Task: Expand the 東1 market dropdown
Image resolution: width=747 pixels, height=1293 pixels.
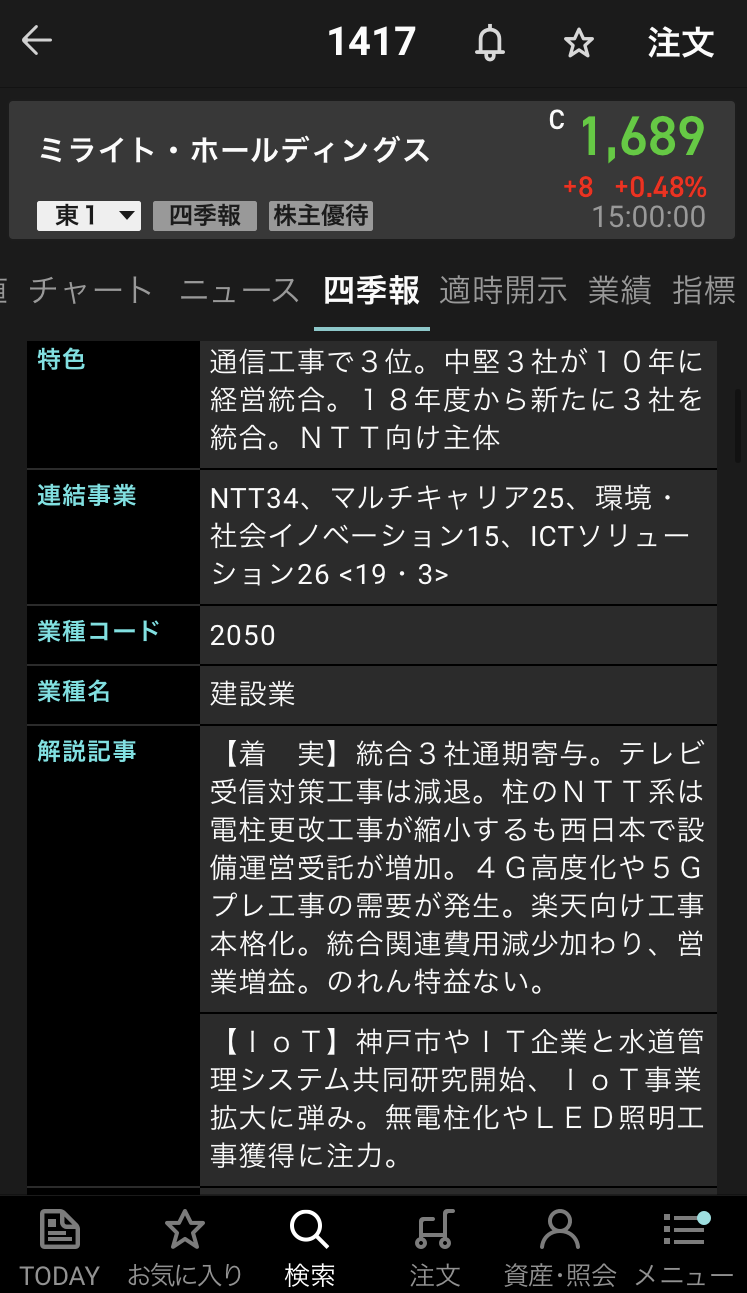Action: pyautogui.click(x=89, y=216)
